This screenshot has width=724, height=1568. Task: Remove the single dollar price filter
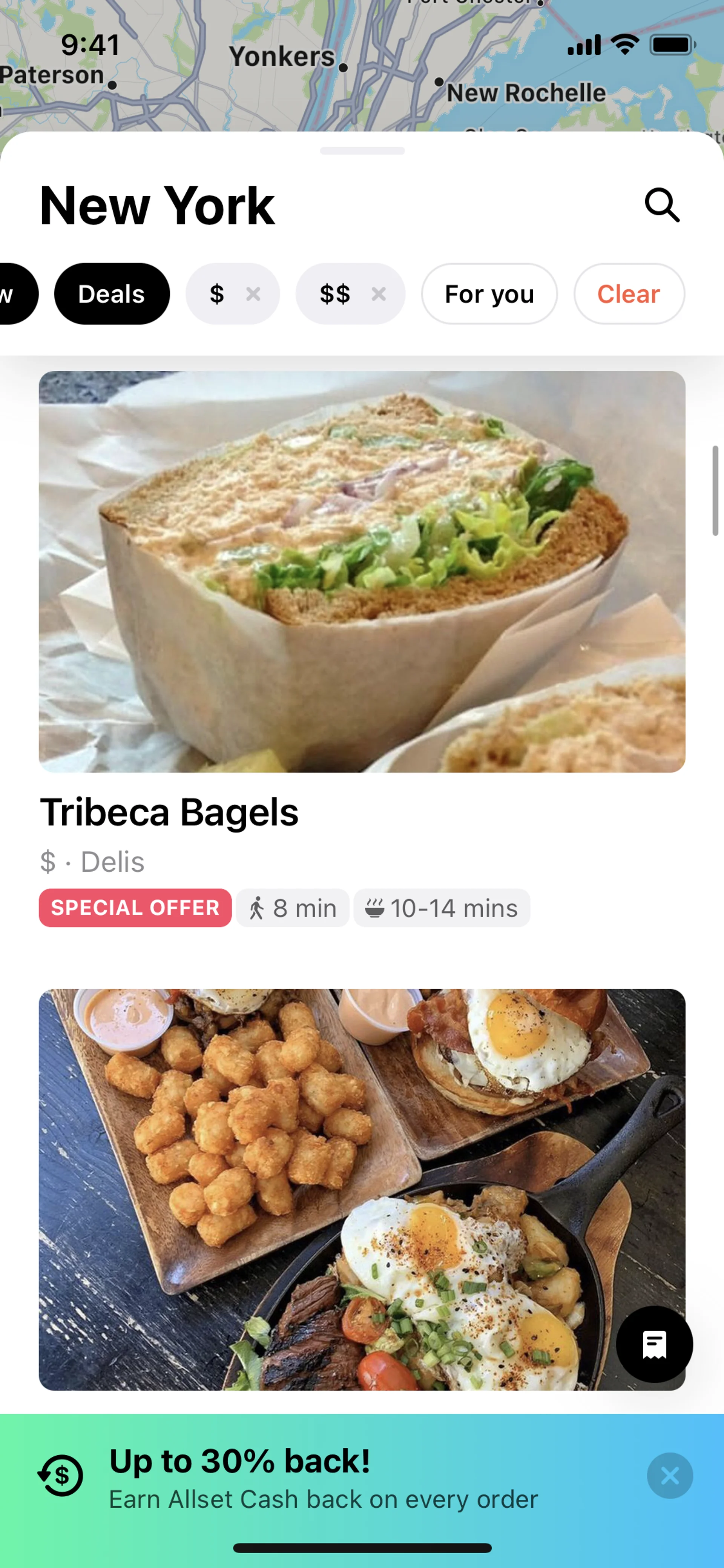pyautogui.click(x=253, y=295)
